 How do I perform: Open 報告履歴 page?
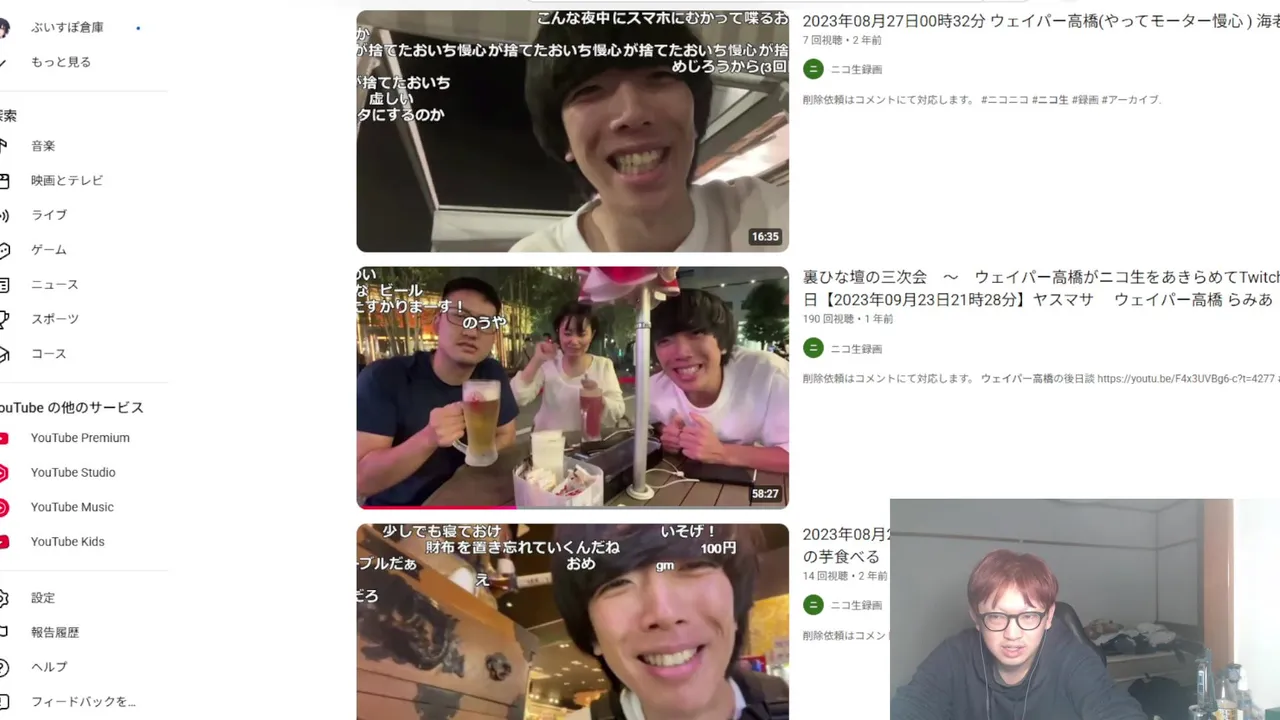pos(54,633)
